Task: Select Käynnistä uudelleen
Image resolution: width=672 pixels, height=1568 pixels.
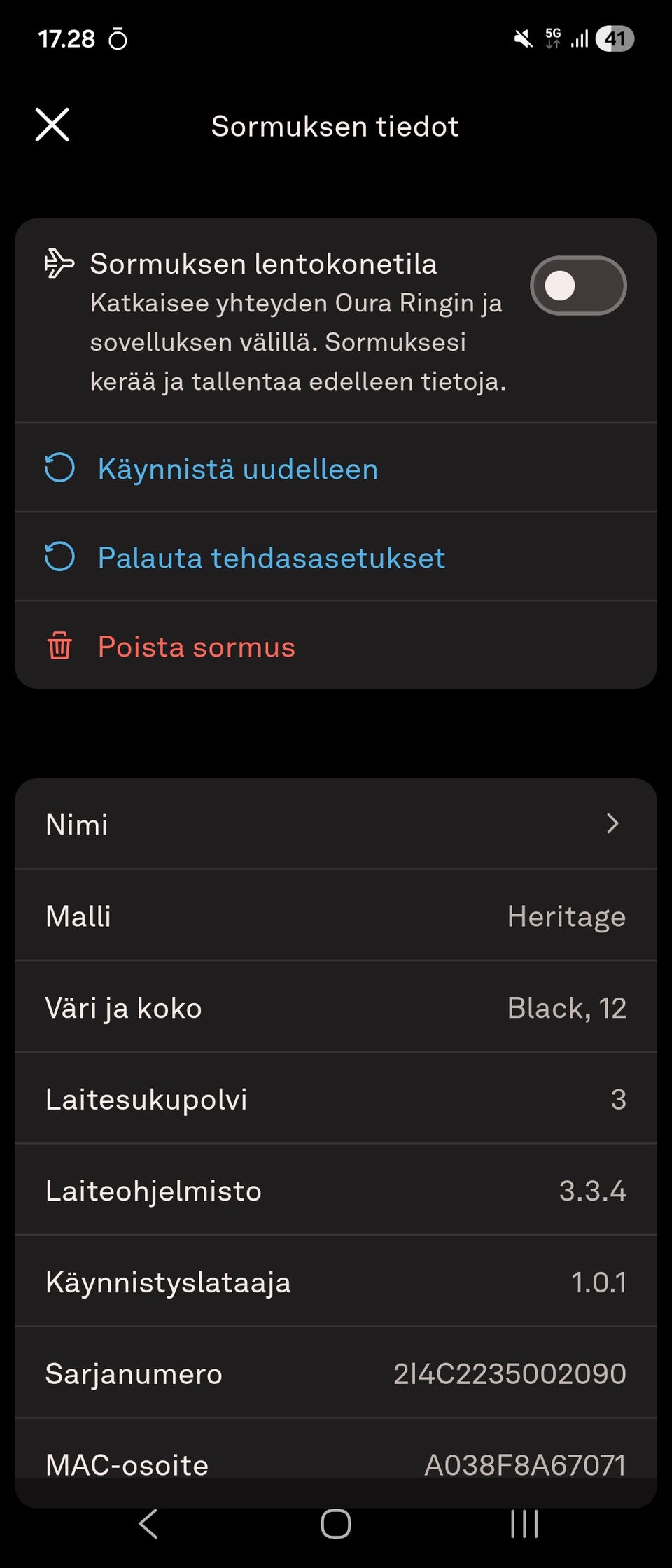Action: click(237, 468)
